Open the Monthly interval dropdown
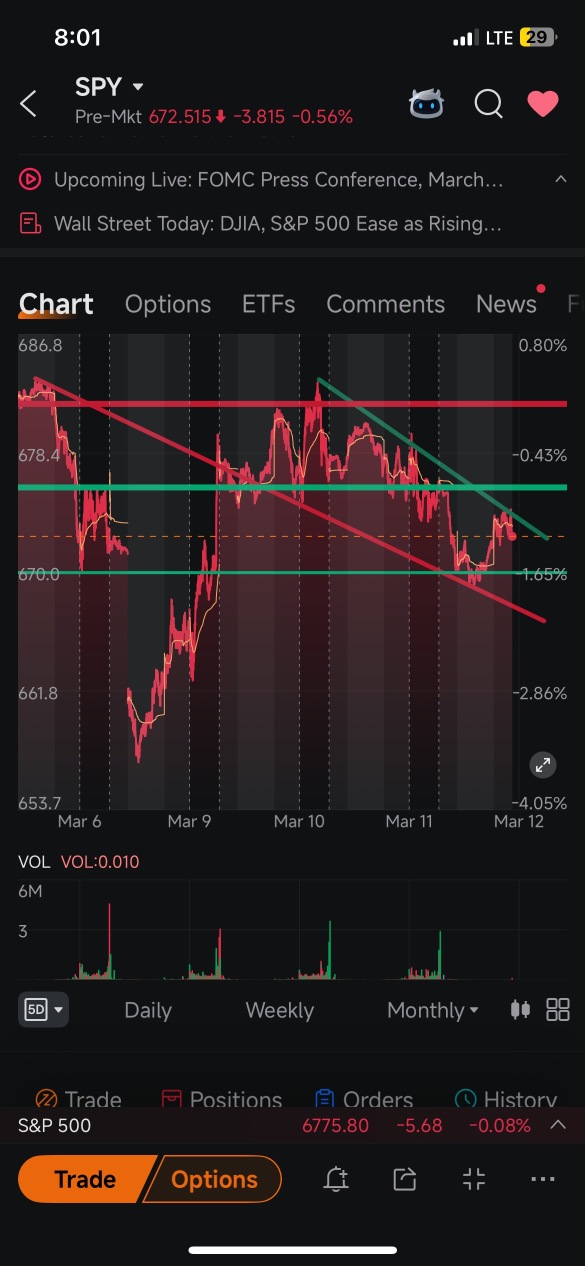 point(433,1010)
